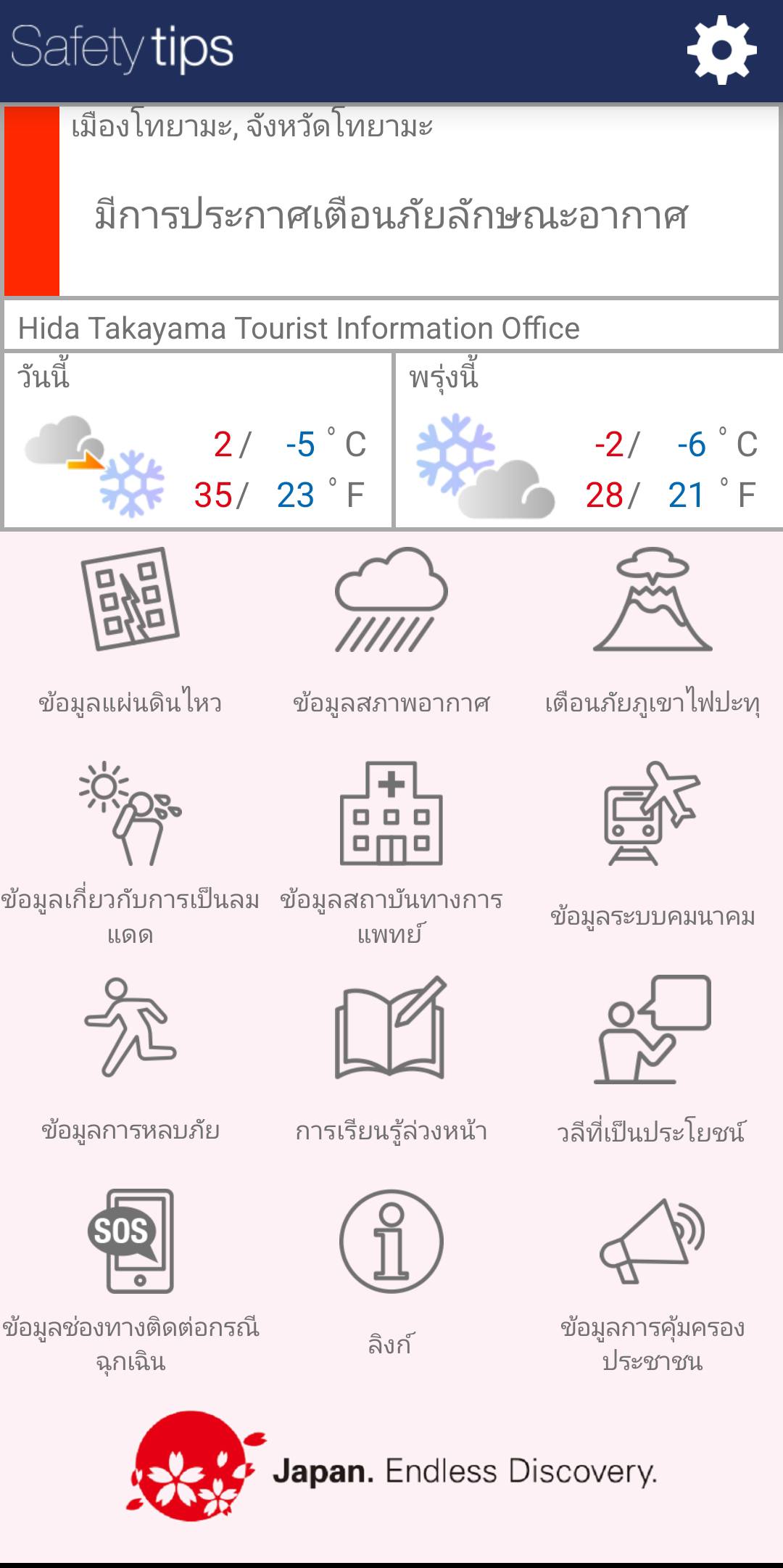The height and width of the screenshot is (1568, 783).
Task: Open the settings gear
Action: tap(721, 50)
